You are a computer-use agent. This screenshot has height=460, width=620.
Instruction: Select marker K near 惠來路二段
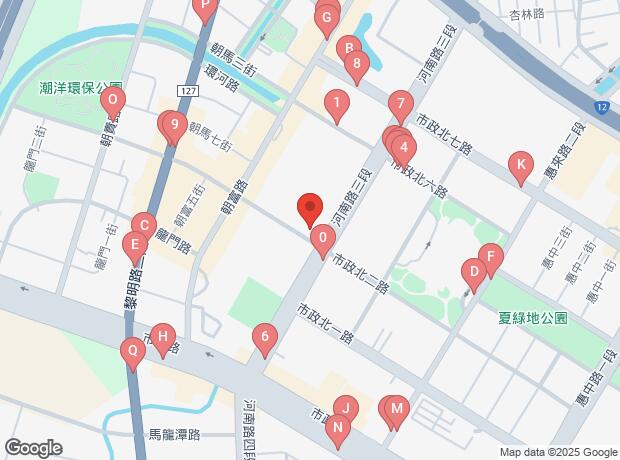(521, 168)
